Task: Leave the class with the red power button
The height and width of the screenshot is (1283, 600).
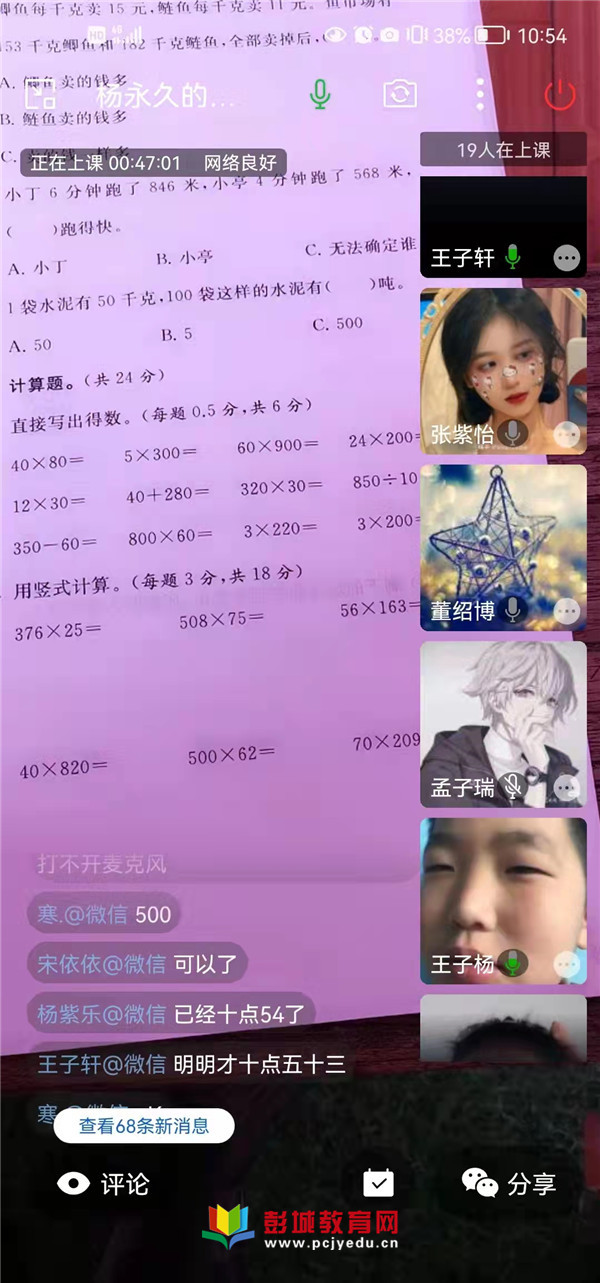Action: point(559,95)
